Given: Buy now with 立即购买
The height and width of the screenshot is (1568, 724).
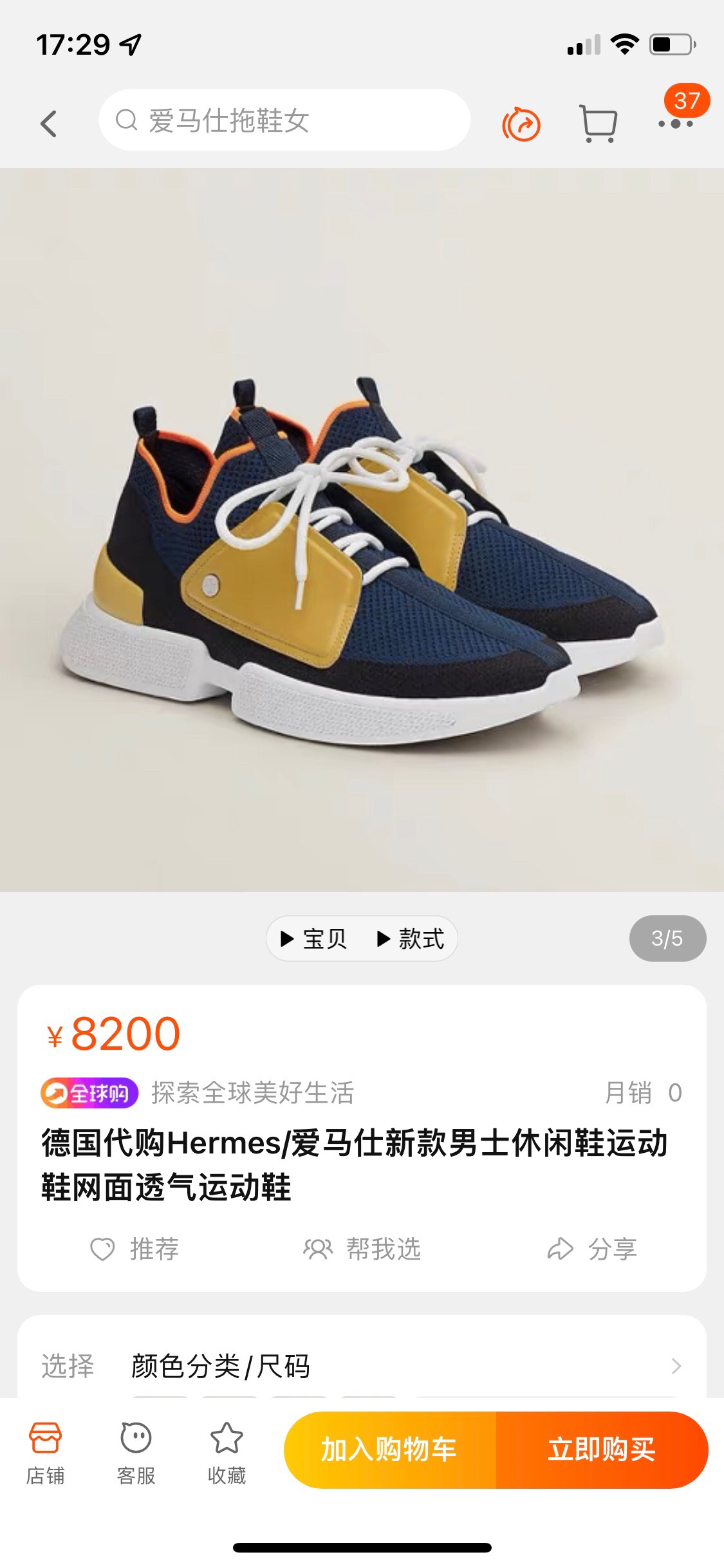Looking at the screenshot, I should (x=602, y=1450).
